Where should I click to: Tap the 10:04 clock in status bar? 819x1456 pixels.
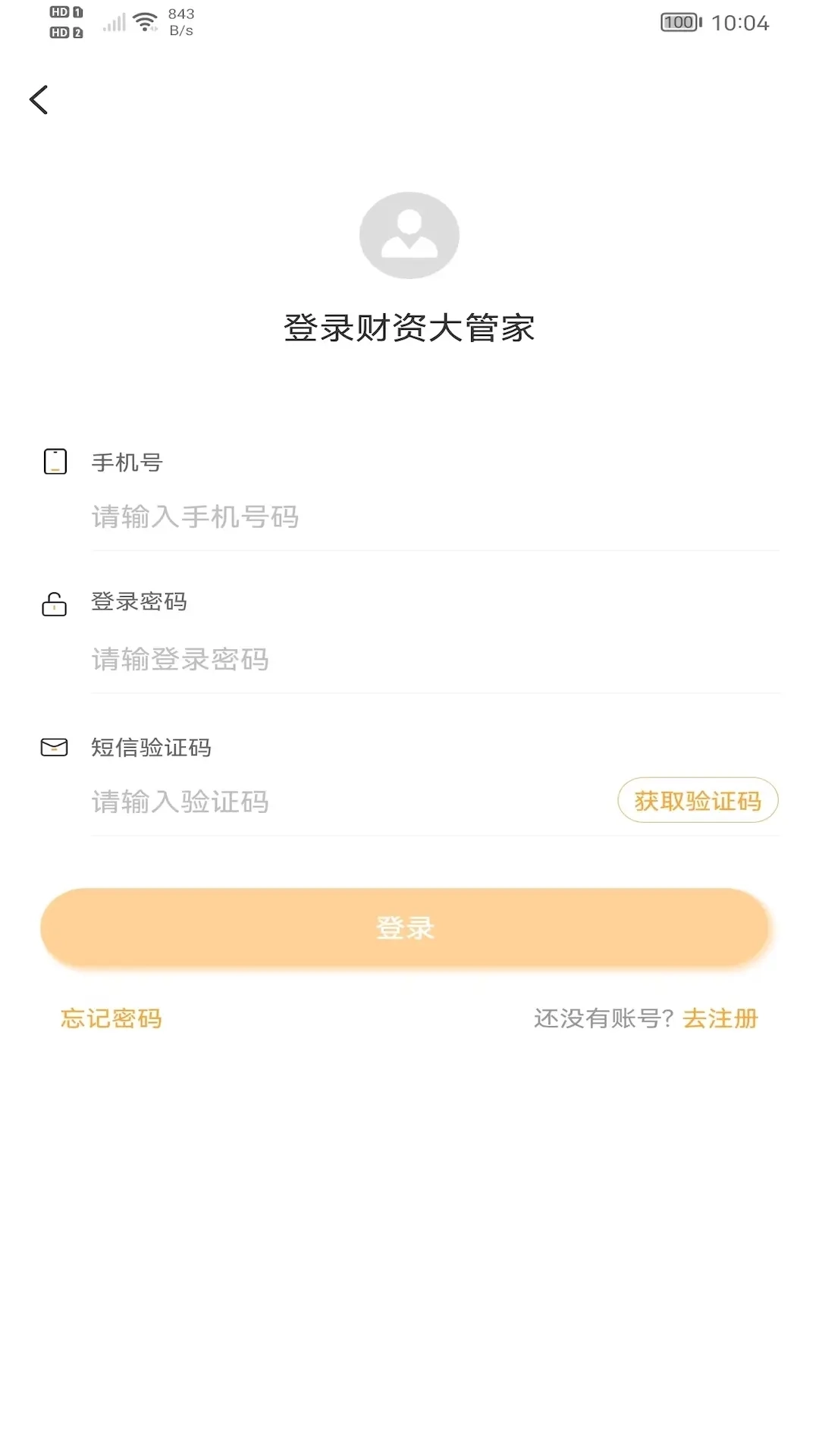coord(739,23)
